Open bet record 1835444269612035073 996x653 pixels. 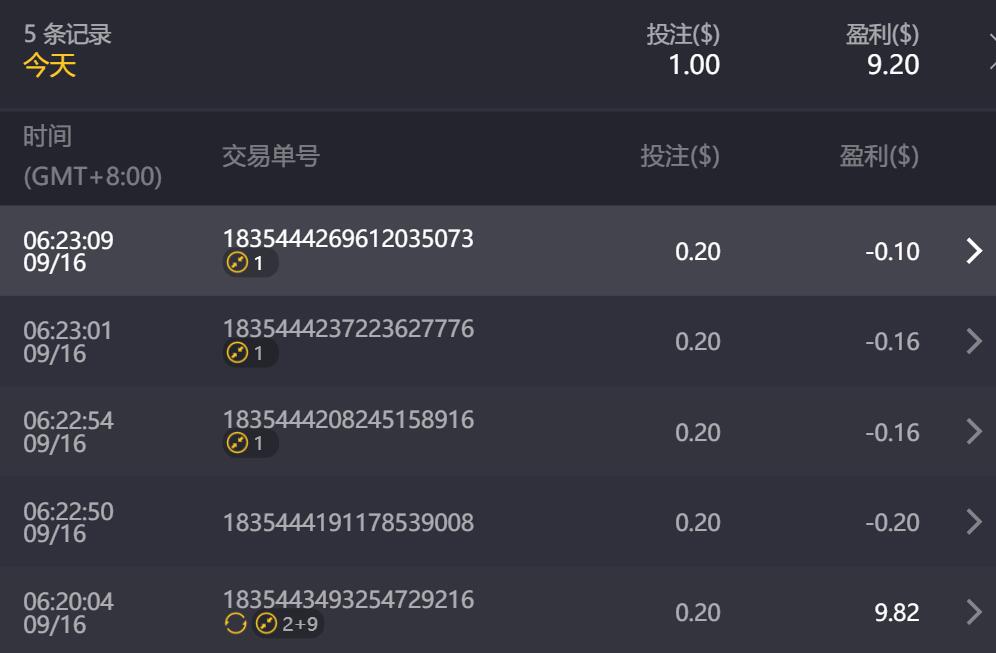974,251
